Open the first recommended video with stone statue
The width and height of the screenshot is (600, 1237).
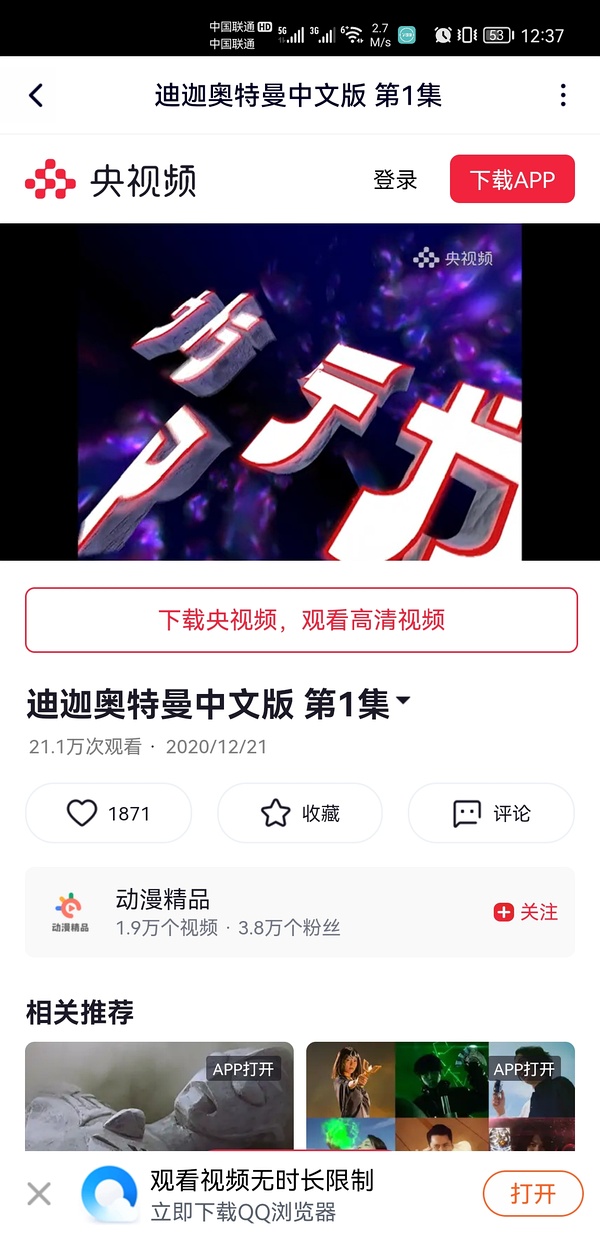(159, 1095)
